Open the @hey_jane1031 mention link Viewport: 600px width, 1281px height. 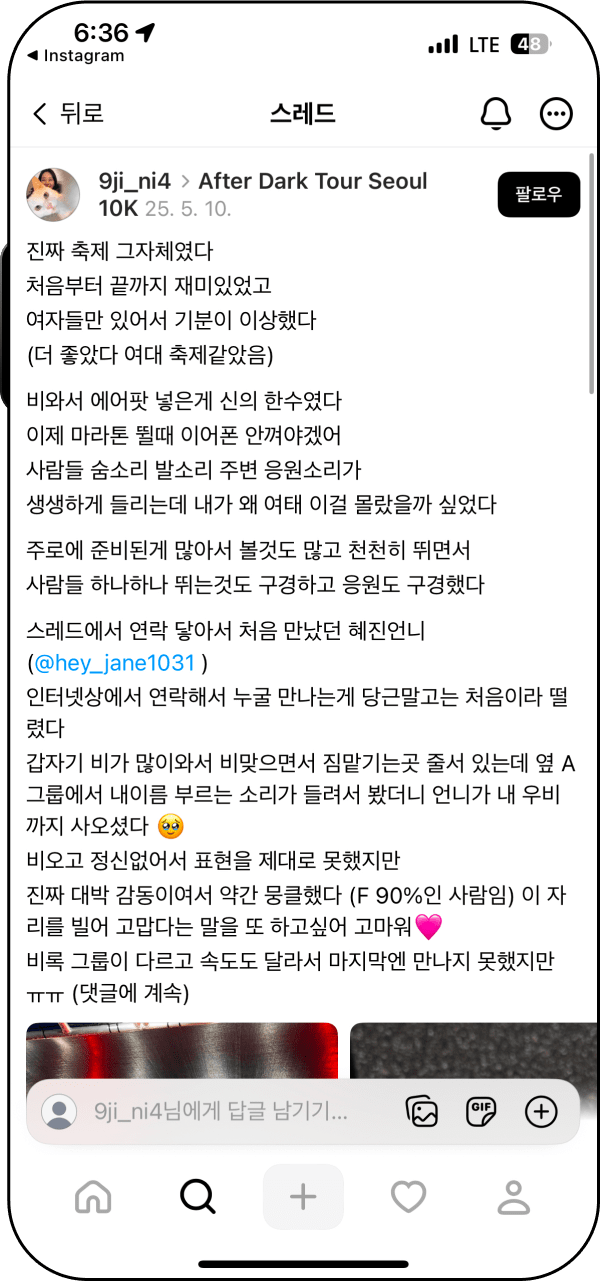pyautogui.click(x=120, y=663)
